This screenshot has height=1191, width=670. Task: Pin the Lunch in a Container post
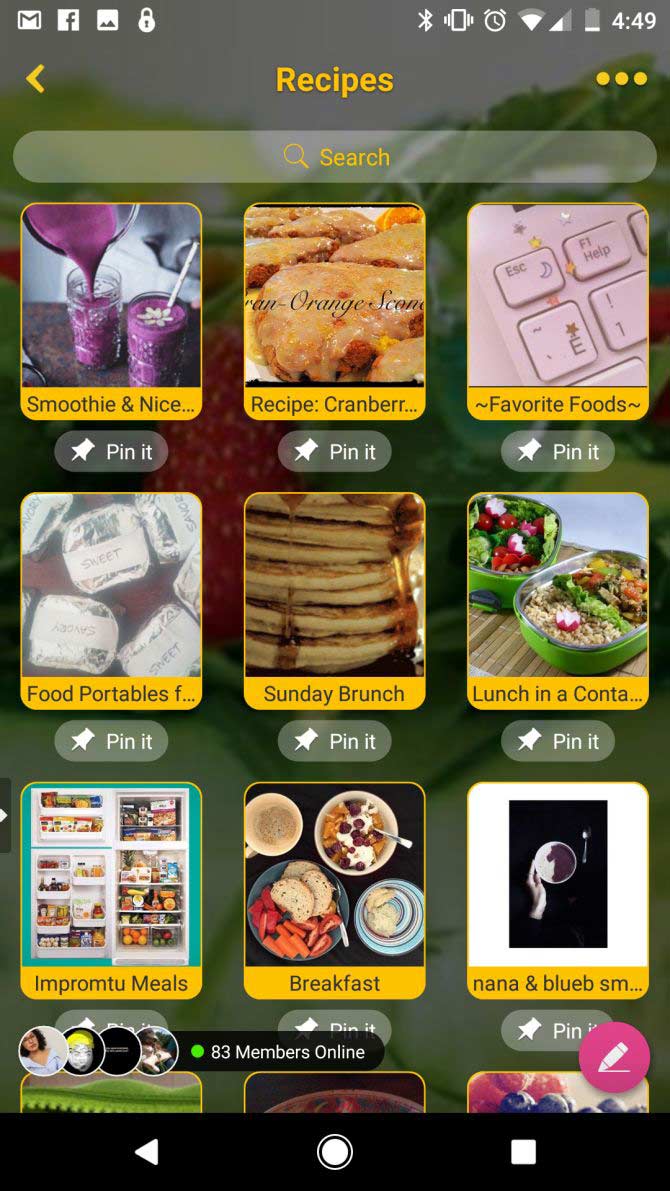[x=558, y=741]
